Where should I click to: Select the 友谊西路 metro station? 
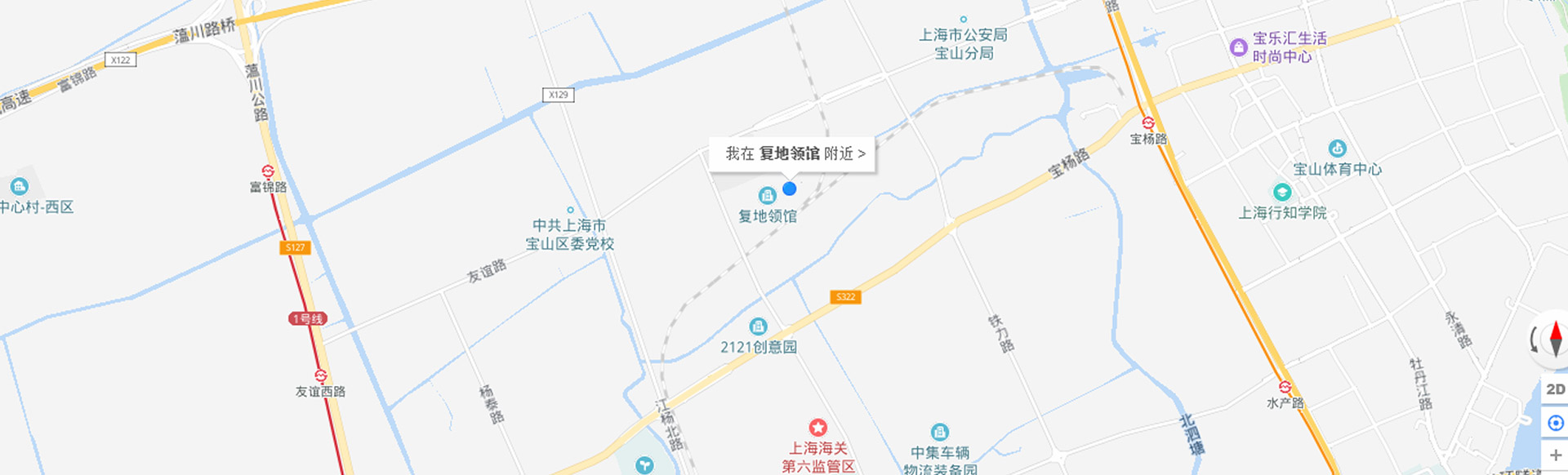coord(320,376)
